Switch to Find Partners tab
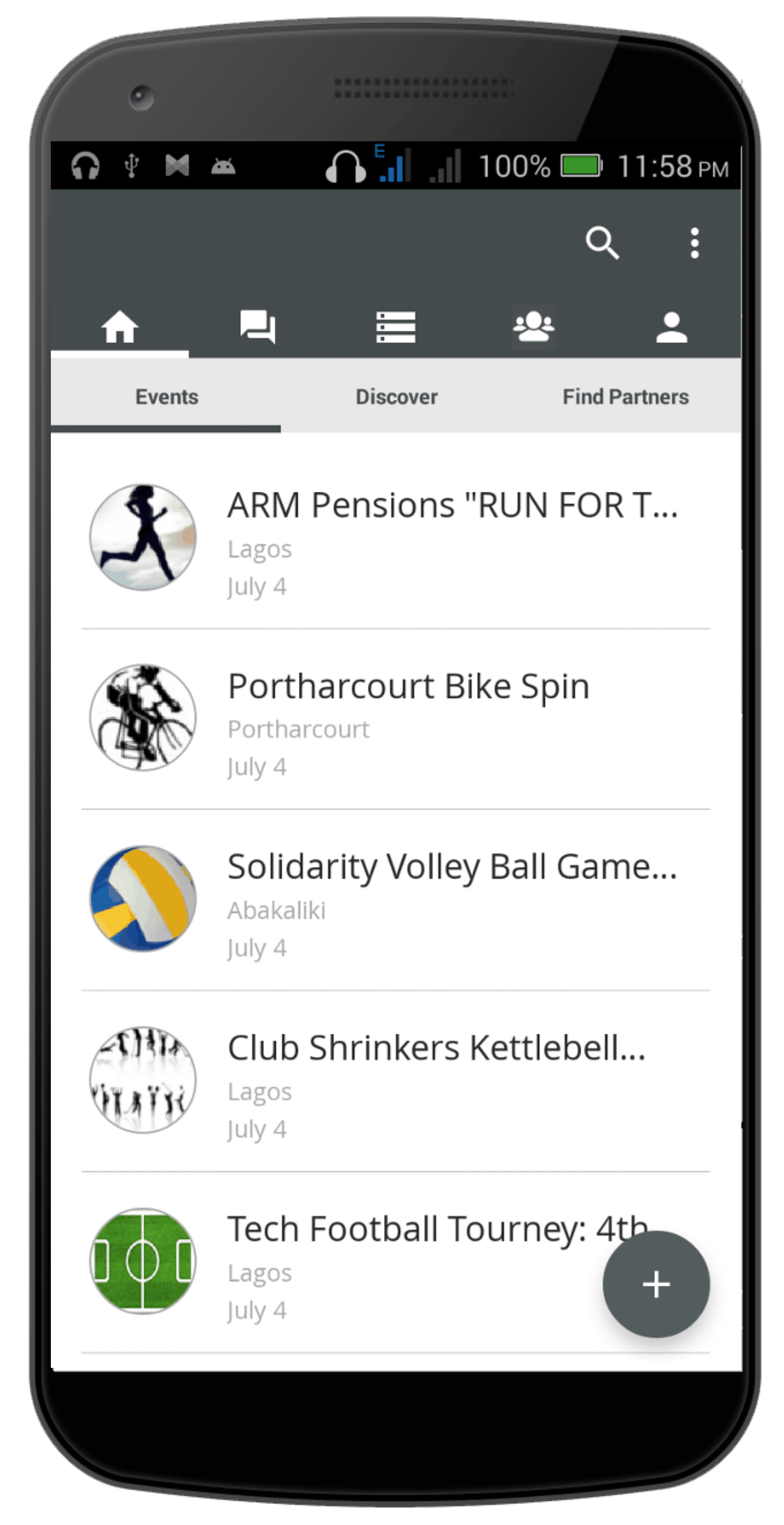Viewport: 784px width, 1525px height. coord(625,396)
